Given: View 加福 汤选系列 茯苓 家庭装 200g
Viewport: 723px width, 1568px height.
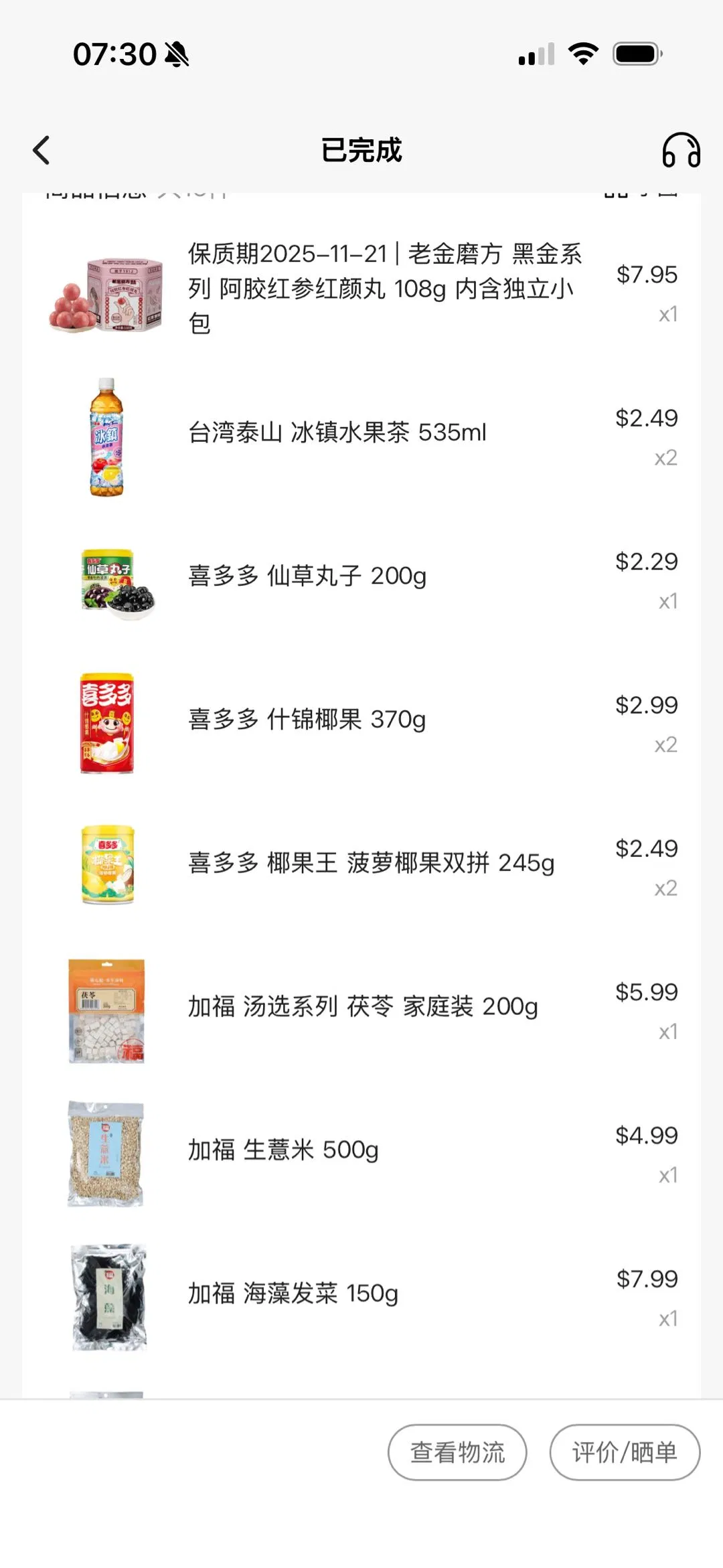Looking at the screenshot, I should click(x=362, y=1006).
